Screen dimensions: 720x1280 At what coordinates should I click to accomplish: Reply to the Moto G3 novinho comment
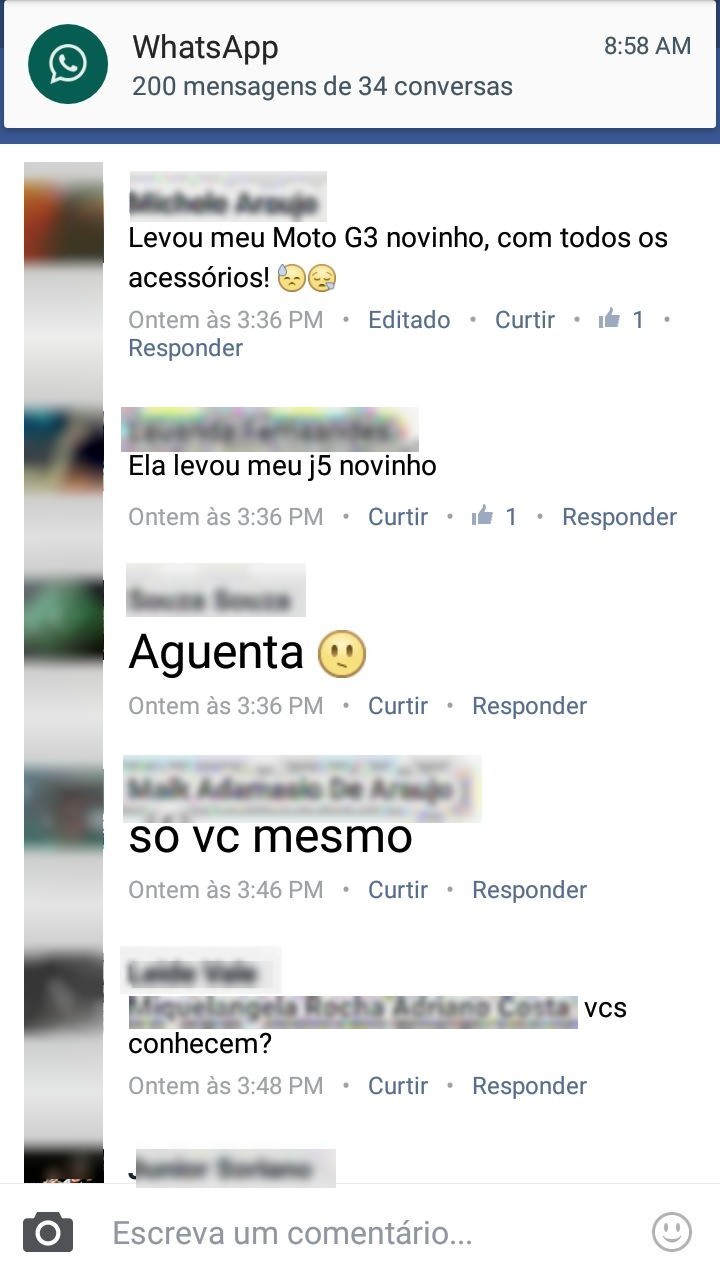pos(185,348)
